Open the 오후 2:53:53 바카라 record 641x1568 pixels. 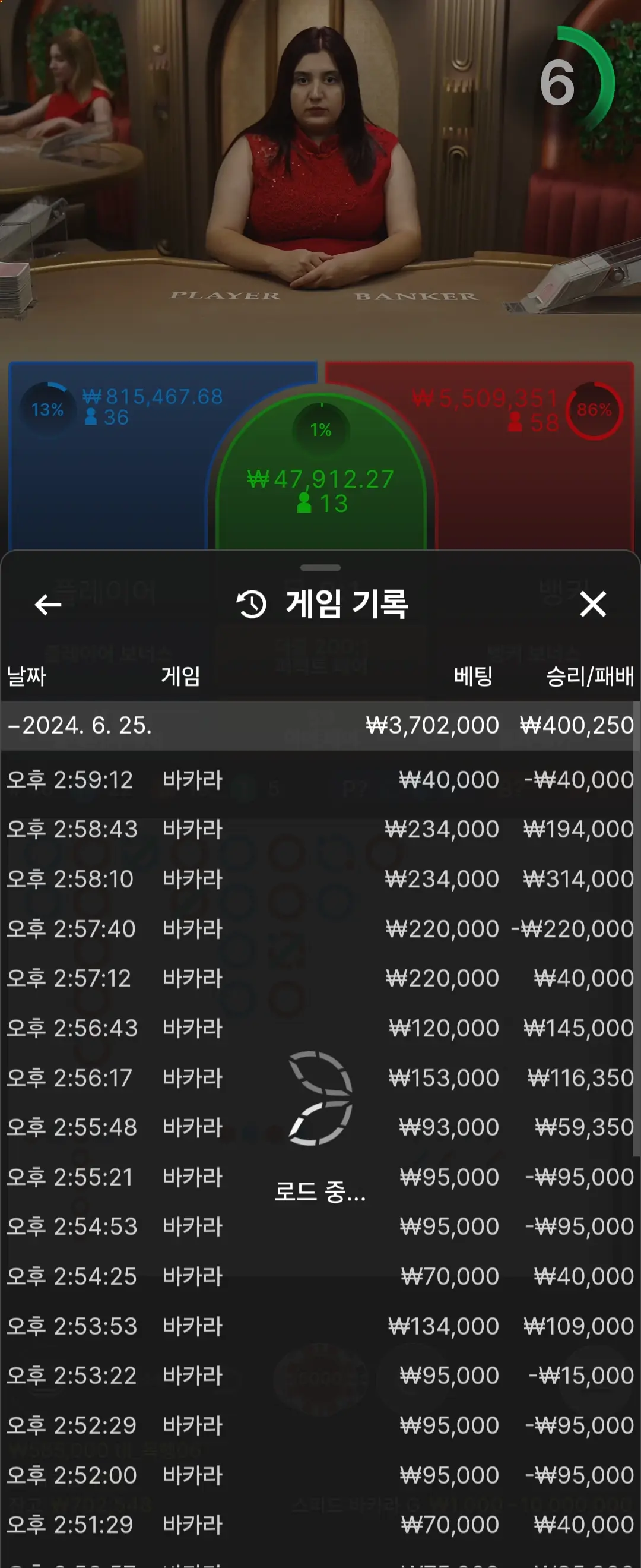click(320, 1326)
